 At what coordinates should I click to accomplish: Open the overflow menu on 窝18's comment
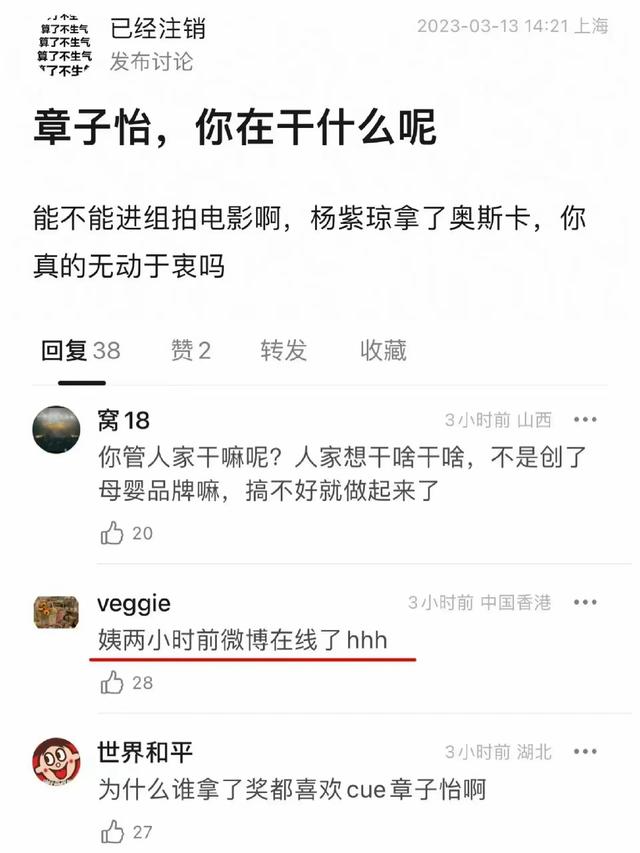tap(585, 420)
